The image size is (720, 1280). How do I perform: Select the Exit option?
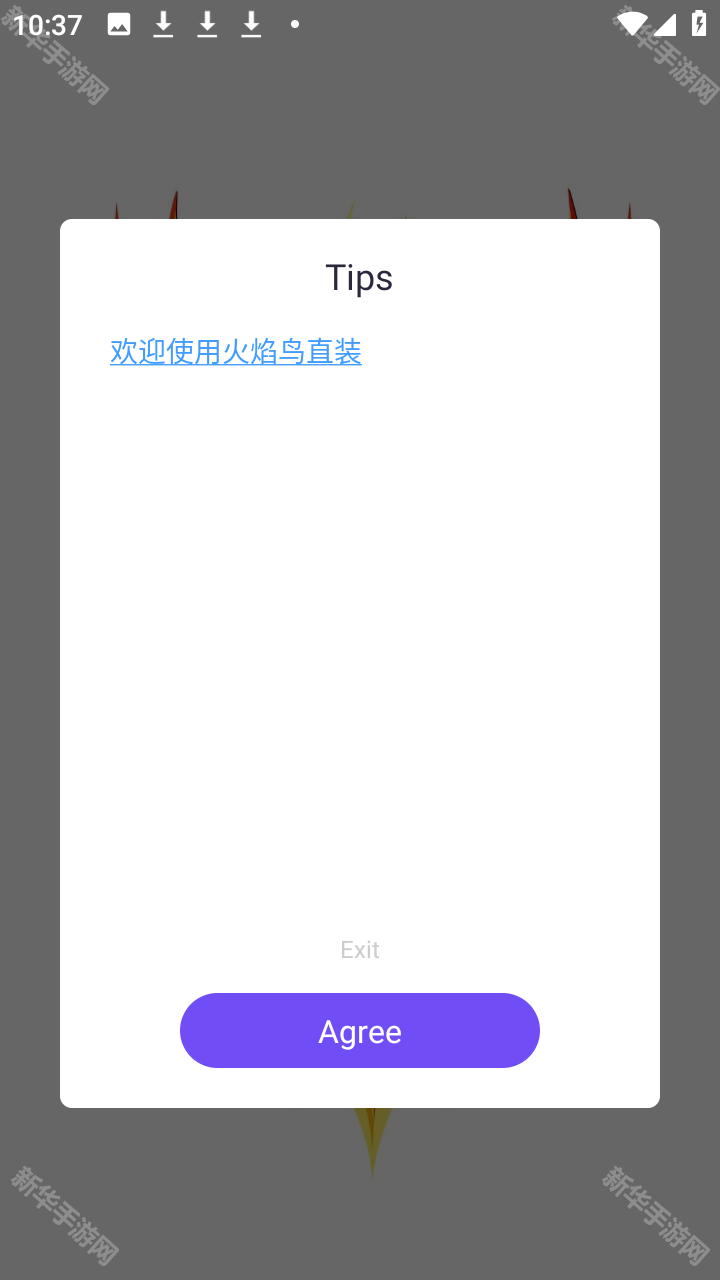pyautogui.click(x=359, y=949)
